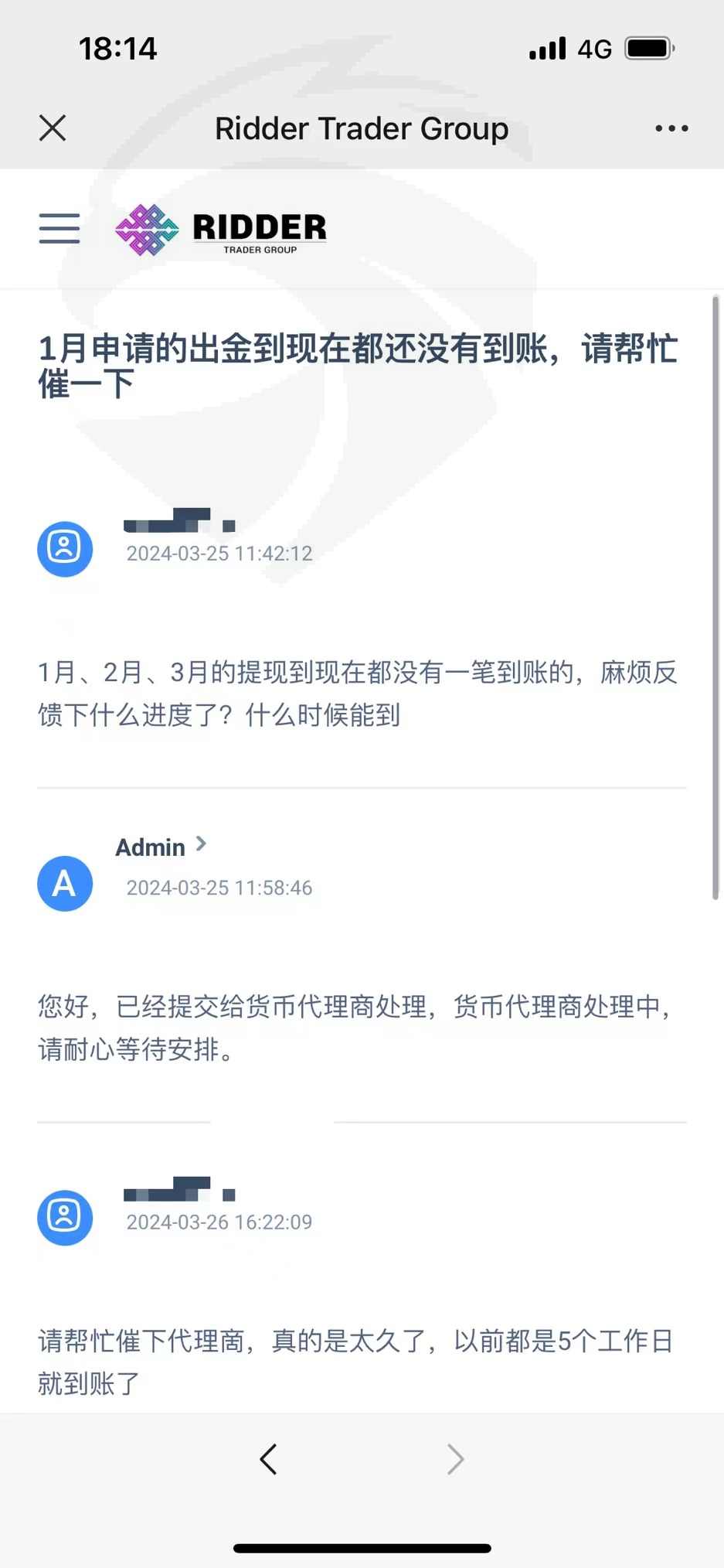
Task: Close the Ridder Trader Group webview
Action: (x=53, y=128)
